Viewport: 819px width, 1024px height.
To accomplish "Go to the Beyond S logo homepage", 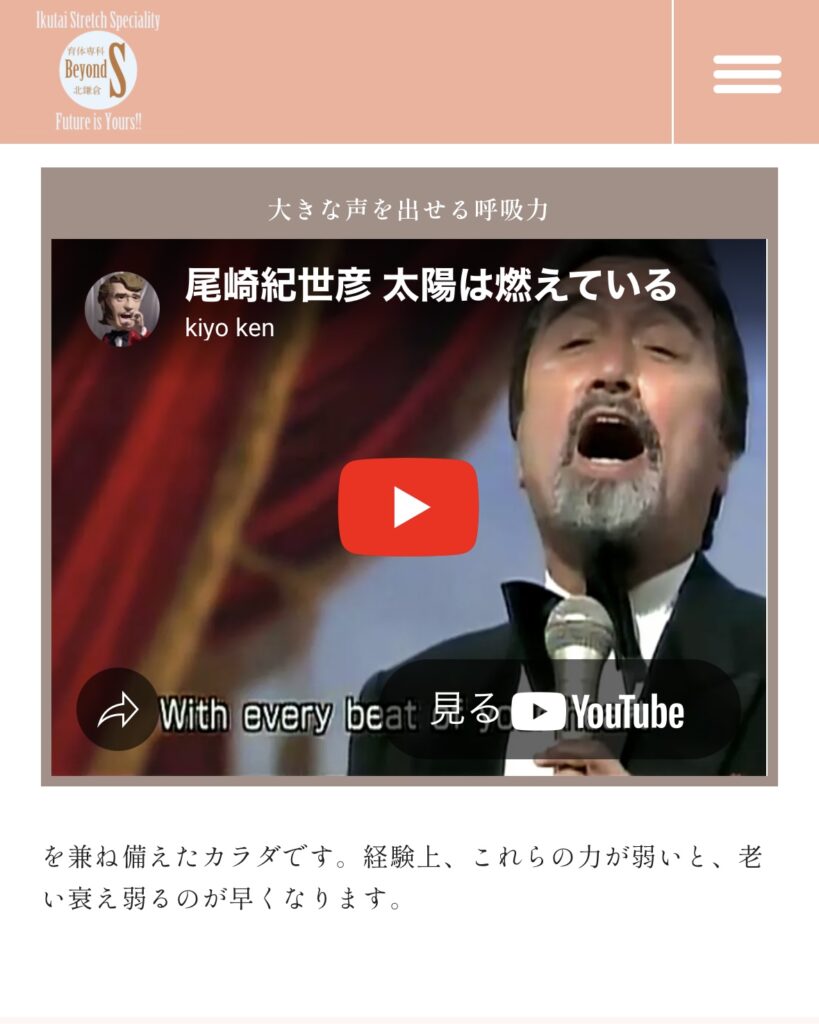I will coord(98,72).
